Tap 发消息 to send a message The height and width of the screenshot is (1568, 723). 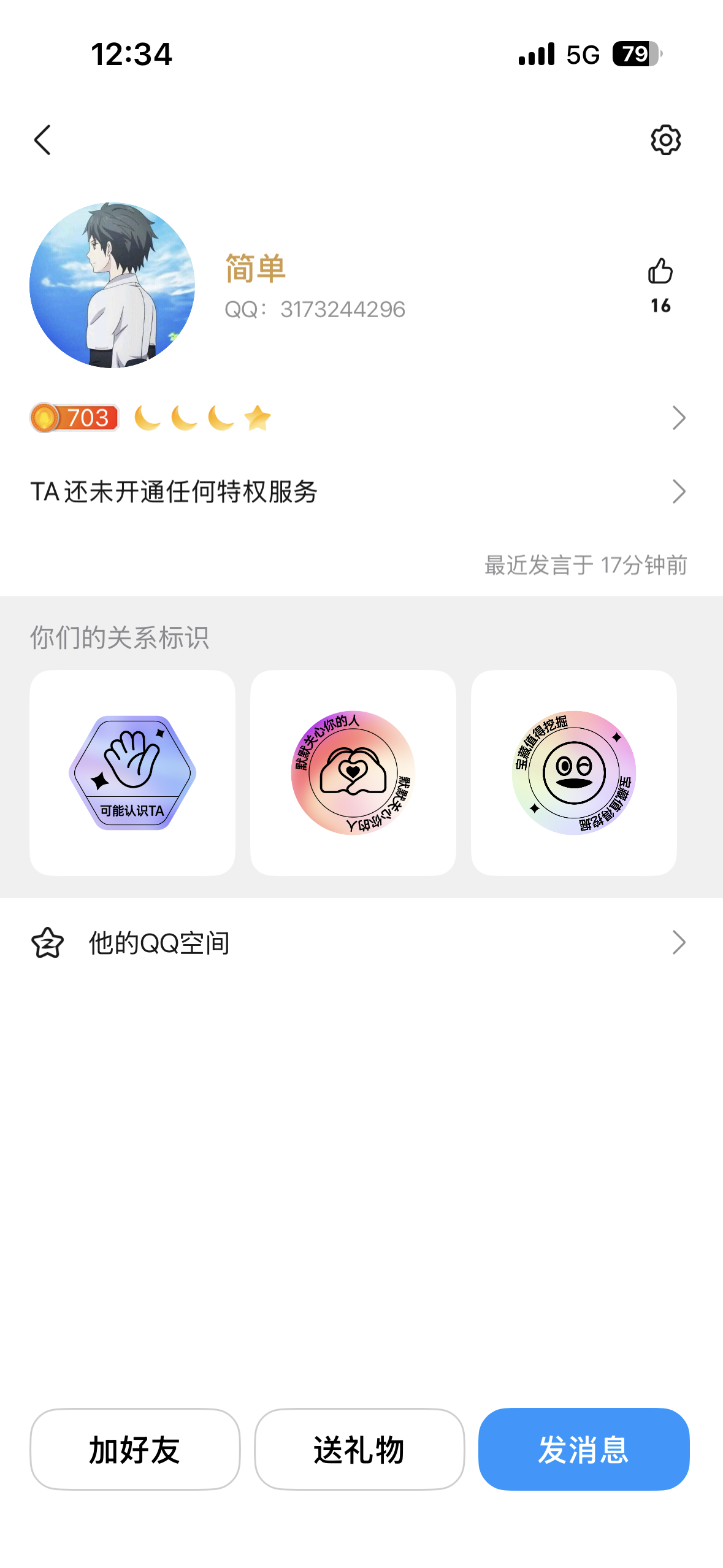pyautogui.click(x=584, y=1450)
